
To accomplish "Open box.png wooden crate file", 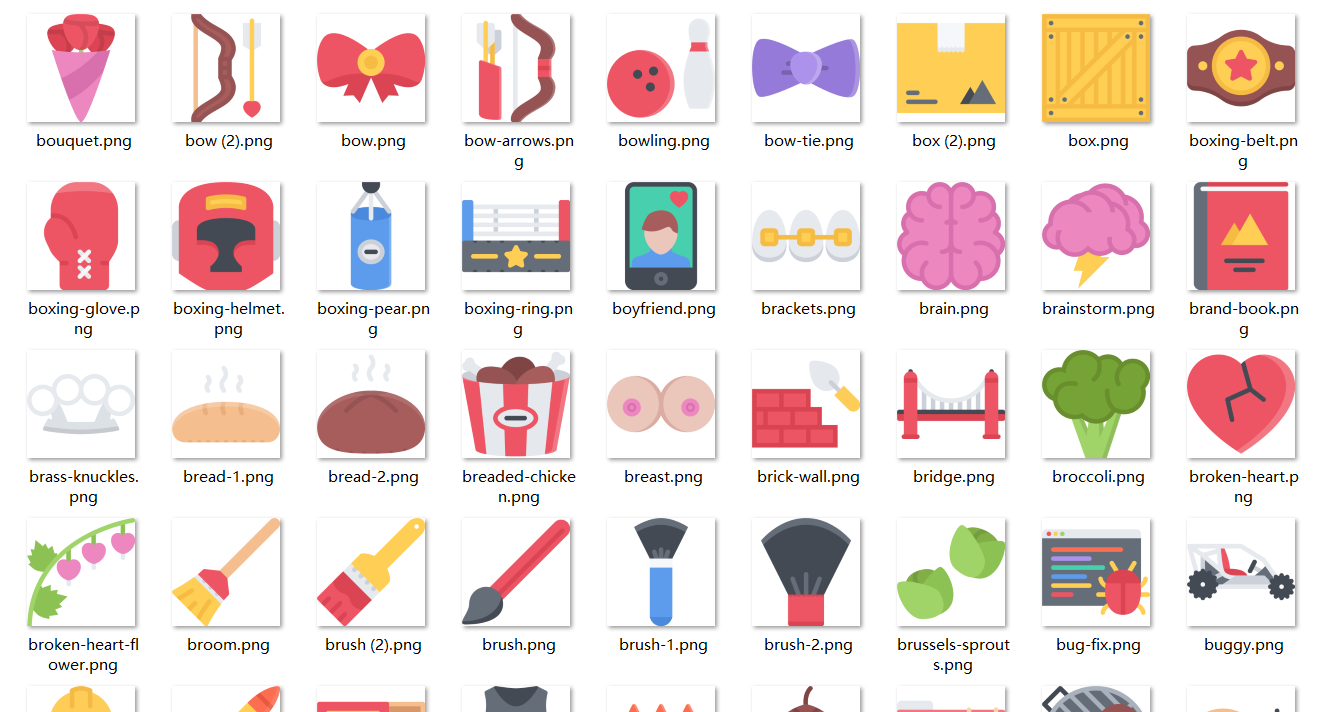I will tap(1096, 68).
